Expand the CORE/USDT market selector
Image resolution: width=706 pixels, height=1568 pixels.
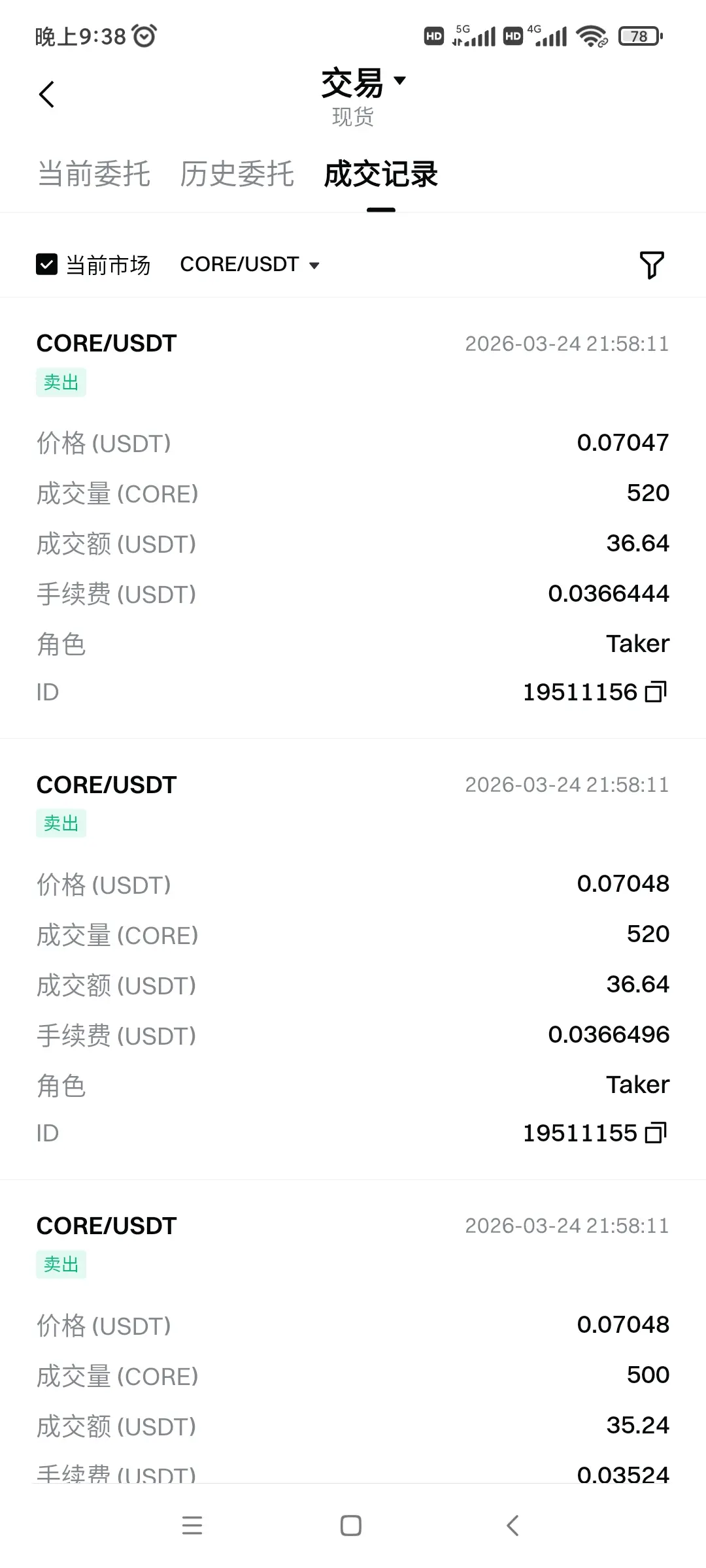250,265
